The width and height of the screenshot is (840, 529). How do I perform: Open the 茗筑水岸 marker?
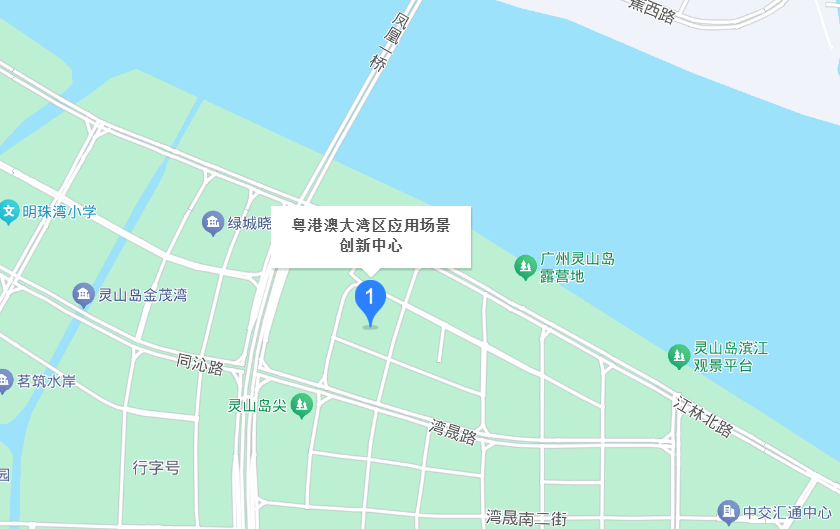[x=5, y=381]
